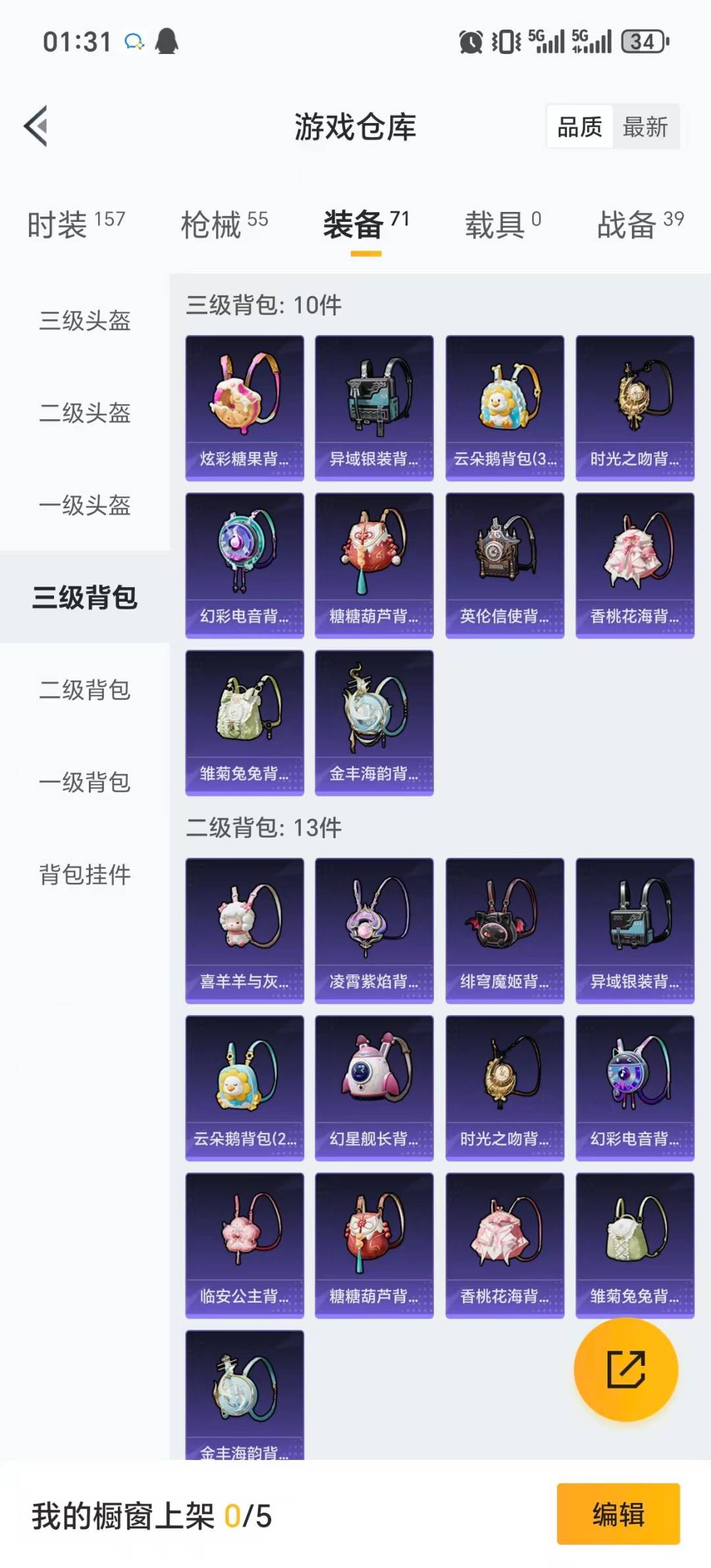Expand the 二级背包 category
Screen dimensions: 711x1568
84,691
